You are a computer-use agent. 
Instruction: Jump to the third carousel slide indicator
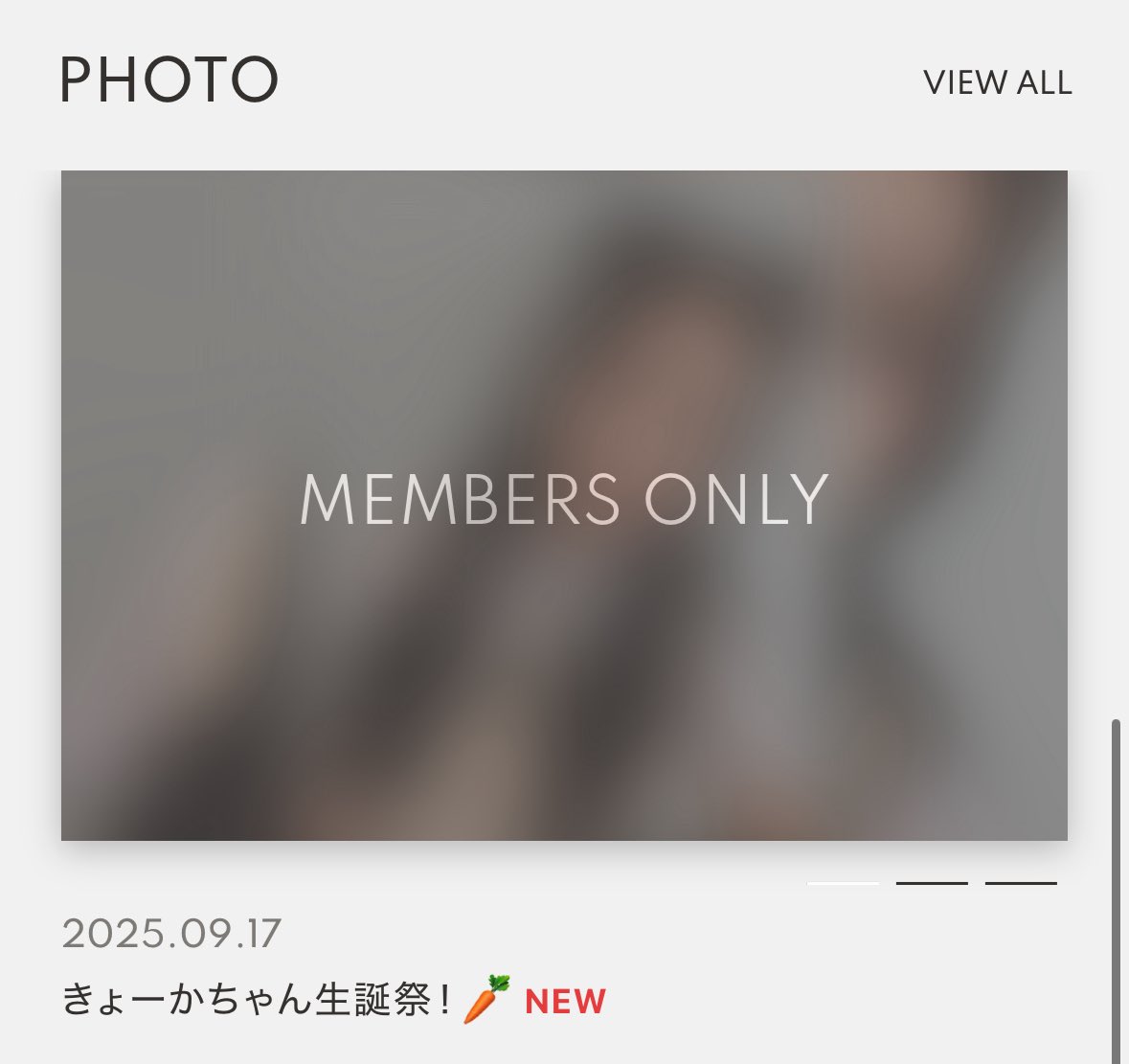click(x=1021, y=883)
